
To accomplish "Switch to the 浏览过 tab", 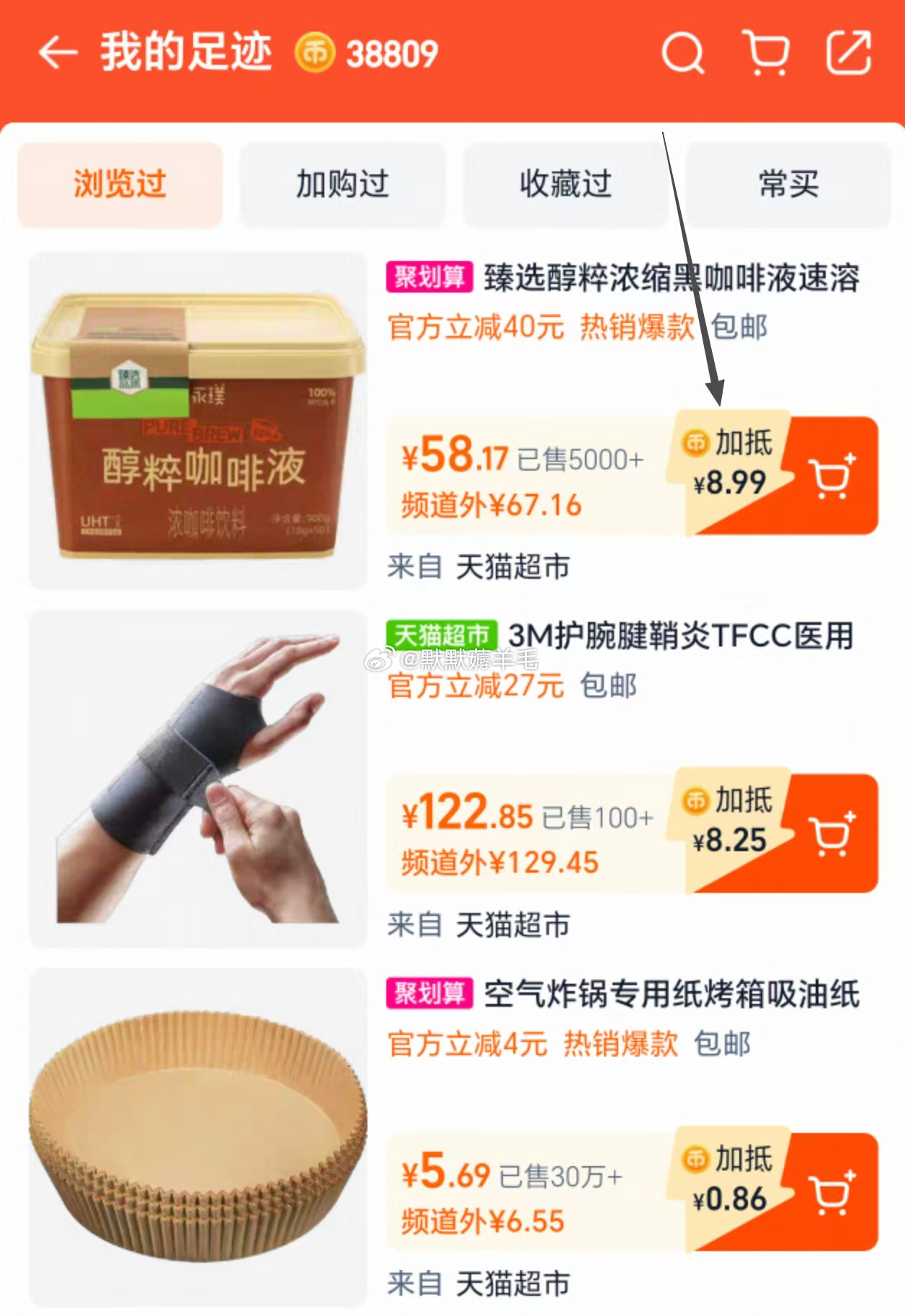I will (x=120, y=184).
